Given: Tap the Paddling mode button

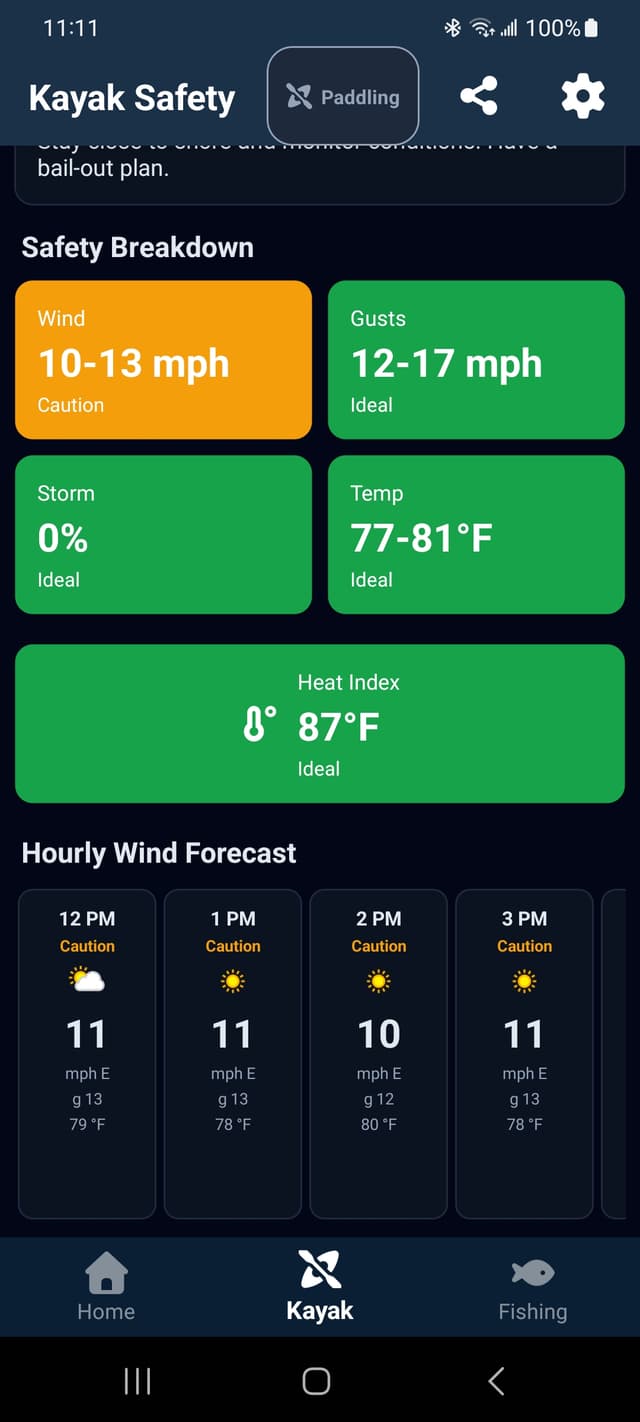Looking at the screenshot, I should point(342,96).
